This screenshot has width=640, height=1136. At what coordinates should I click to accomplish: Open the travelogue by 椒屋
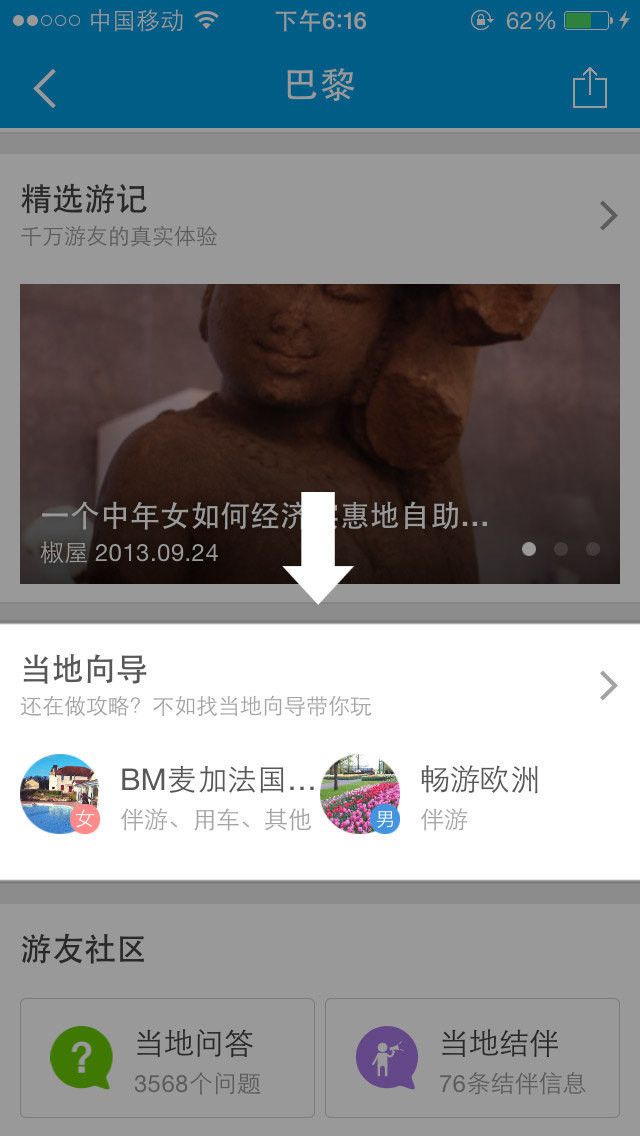click(320, 433)
